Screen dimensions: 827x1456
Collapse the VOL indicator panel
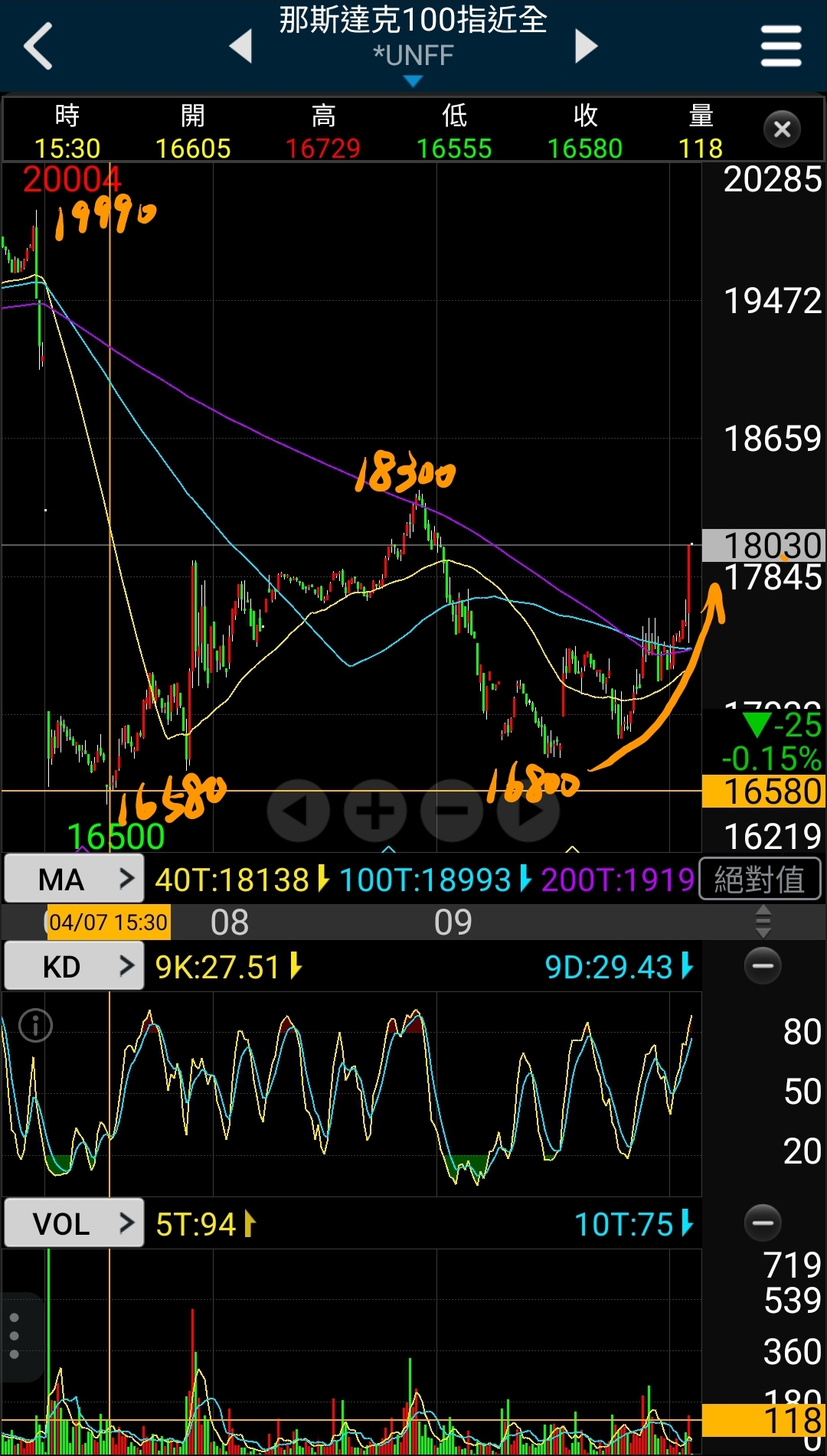click(x=763, y=1223)
